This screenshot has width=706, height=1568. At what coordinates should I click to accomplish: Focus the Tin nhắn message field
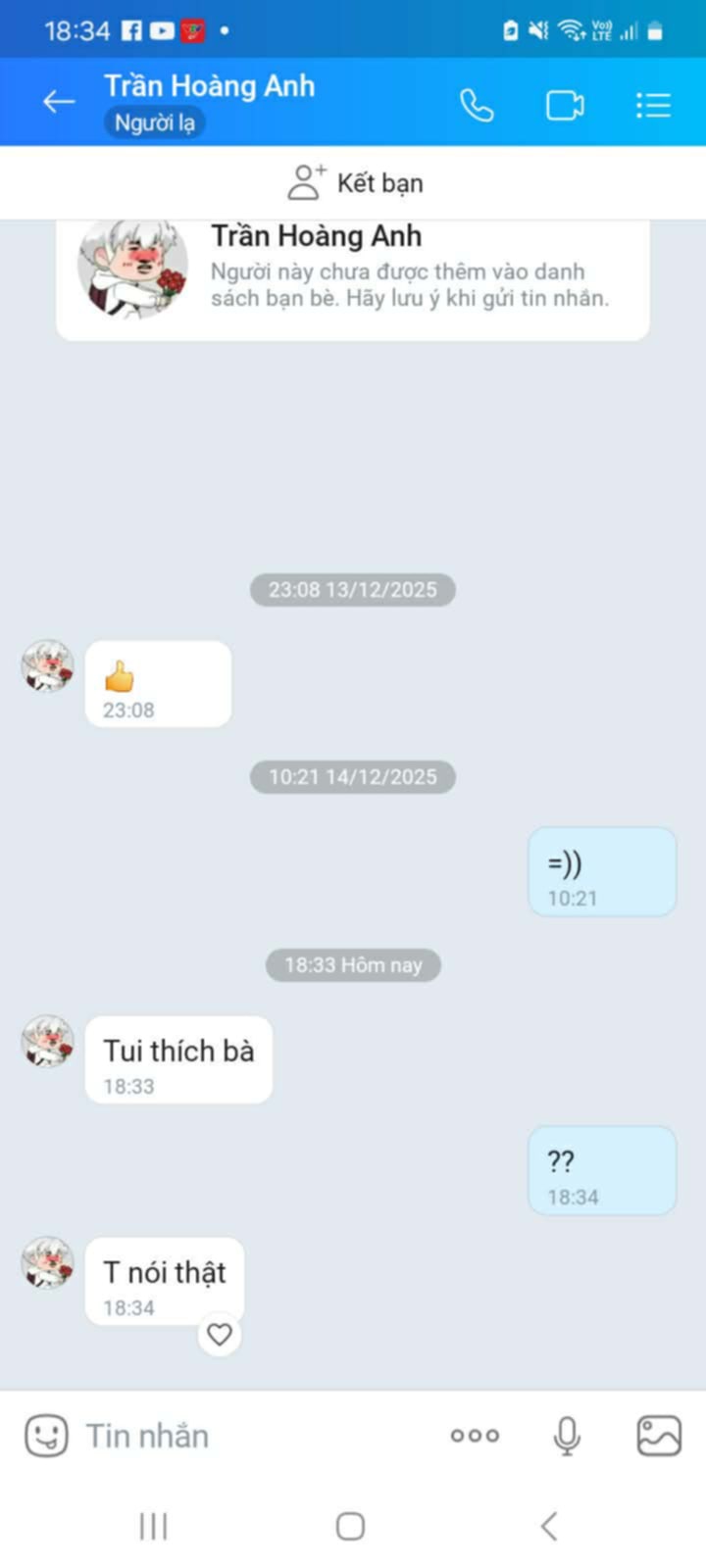pyautogui.click(x=255, y=1436)
